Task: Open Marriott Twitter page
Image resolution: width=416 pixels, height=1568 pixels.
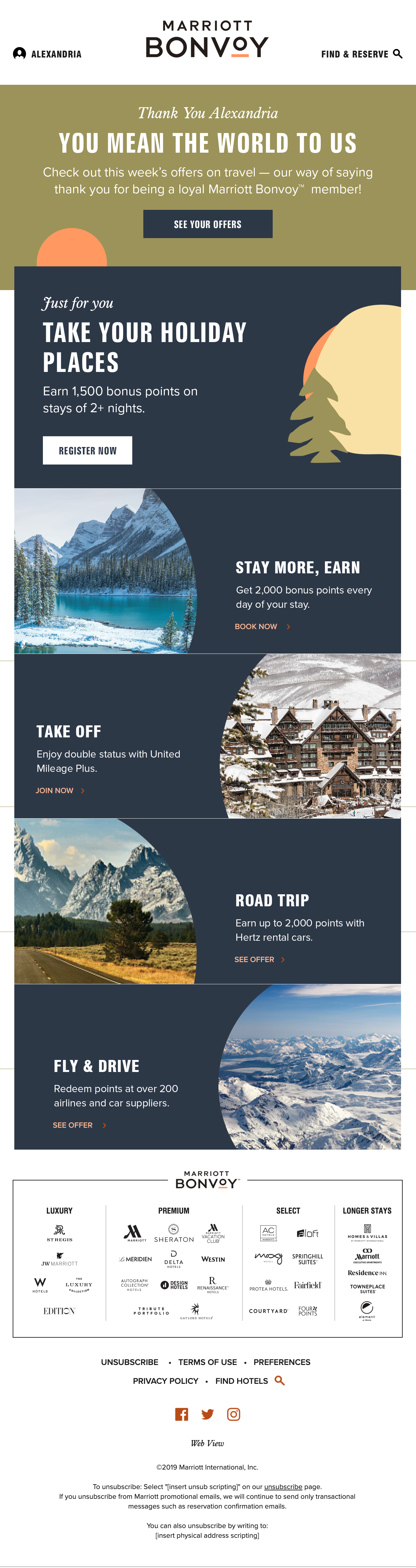Action: [x=208, y=1414]
